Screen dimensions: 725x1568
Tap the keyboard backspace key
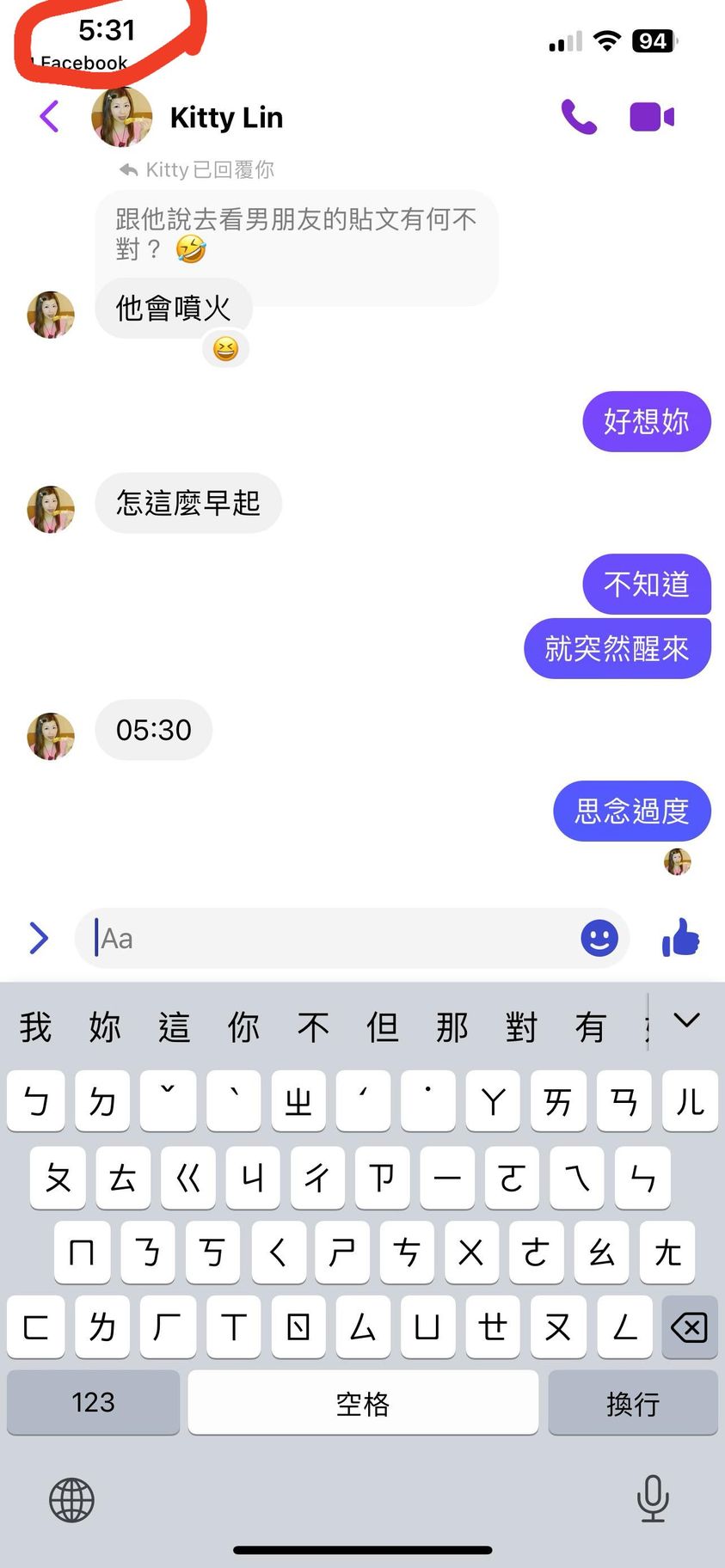click(x=689, y=1327)
